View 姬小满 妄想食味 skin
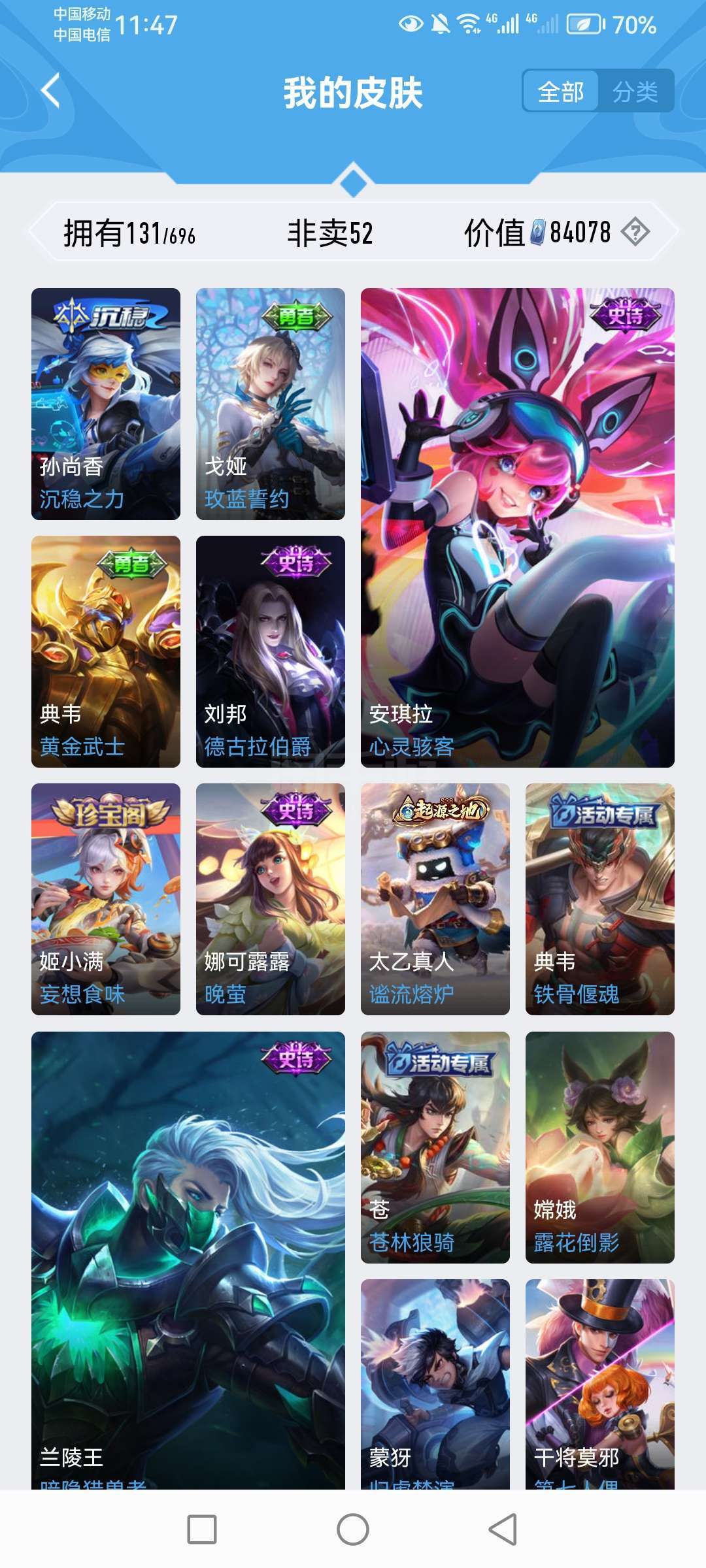The height and width of the screenshot is (1568, 706). point(106,899)
